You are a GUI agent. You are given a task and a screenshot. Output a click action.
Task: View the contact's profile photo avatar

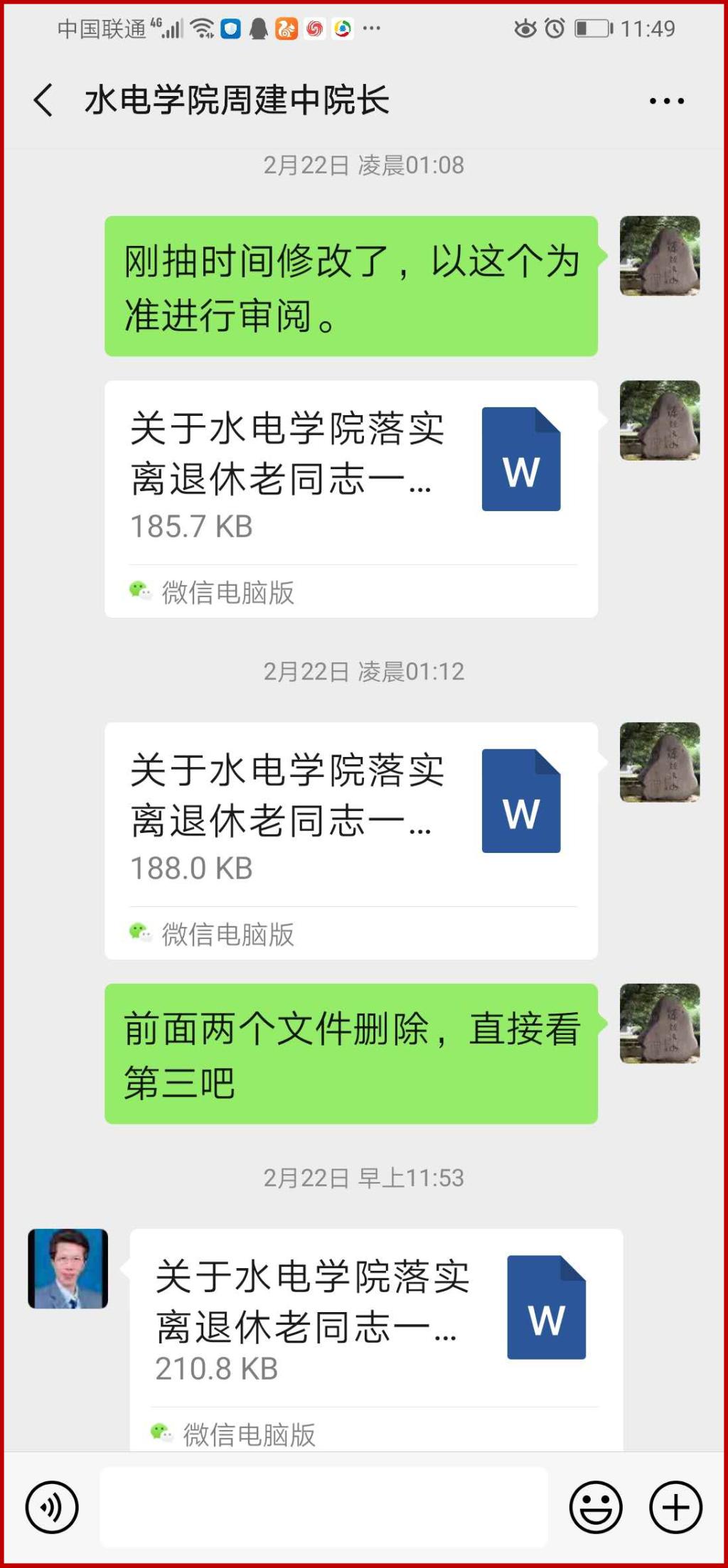tap(68, 1269)
